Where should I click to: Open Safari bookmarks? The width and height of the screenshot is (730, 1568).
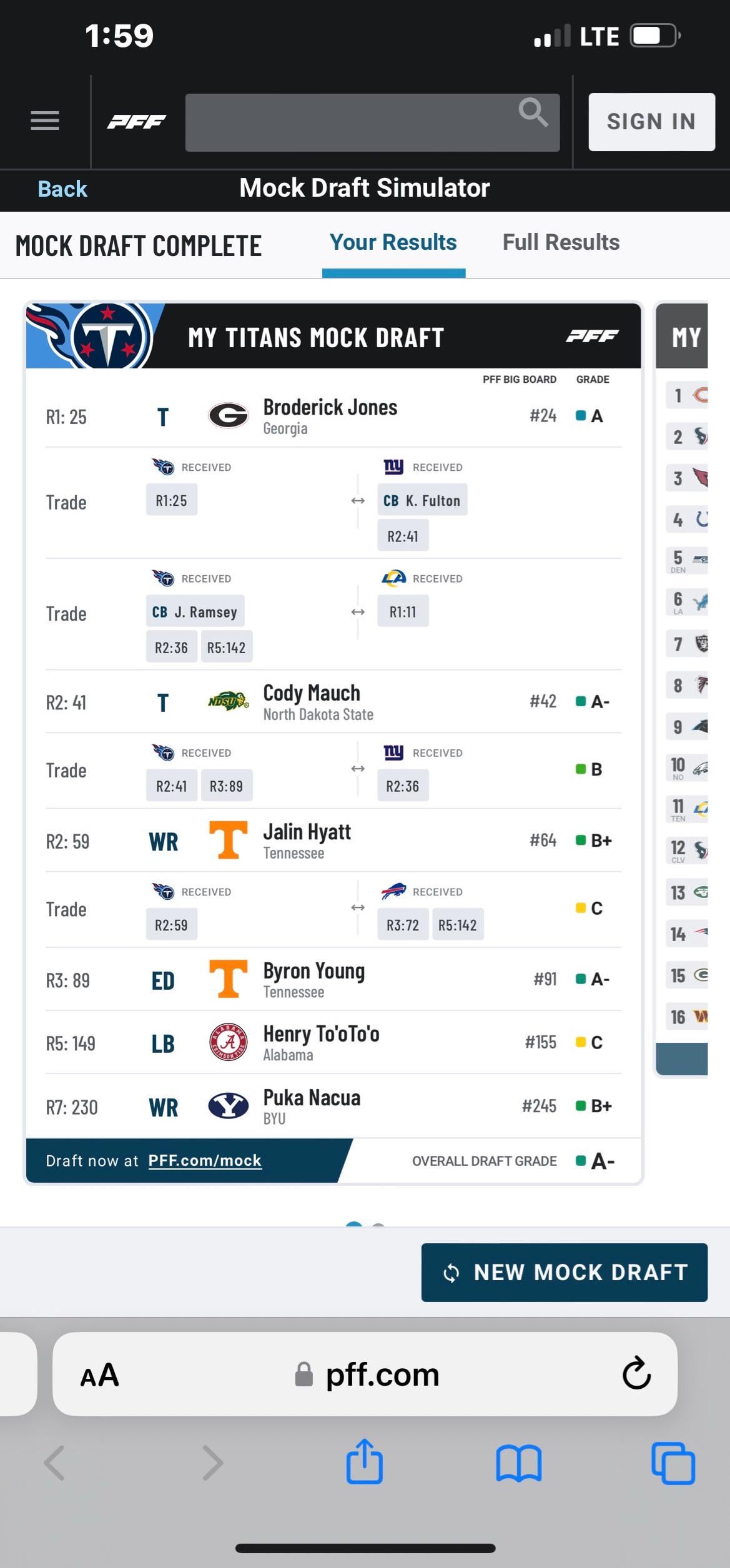518,1463
